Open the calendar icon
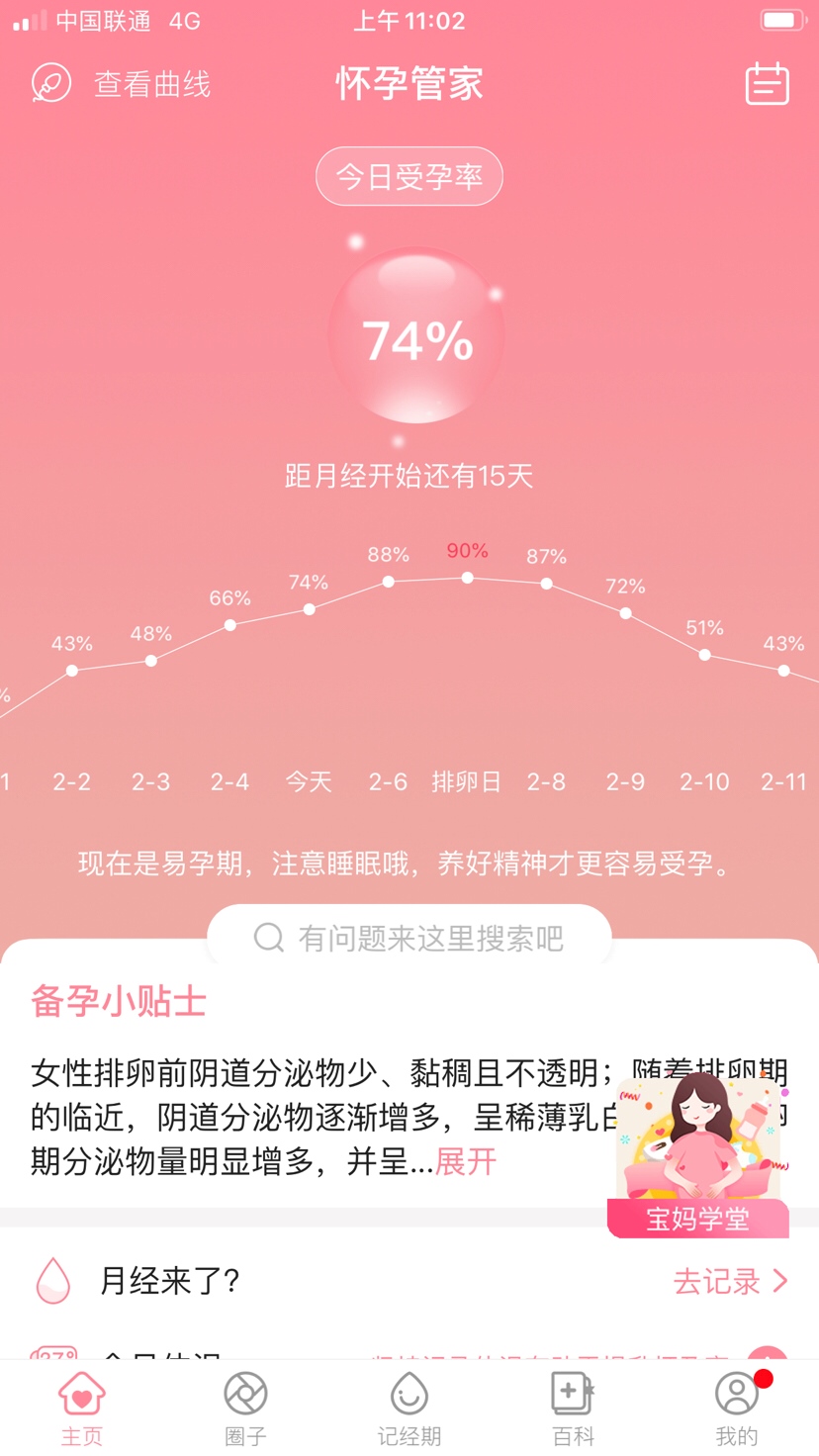This screenshot has height=1456, width=819. 767,85
